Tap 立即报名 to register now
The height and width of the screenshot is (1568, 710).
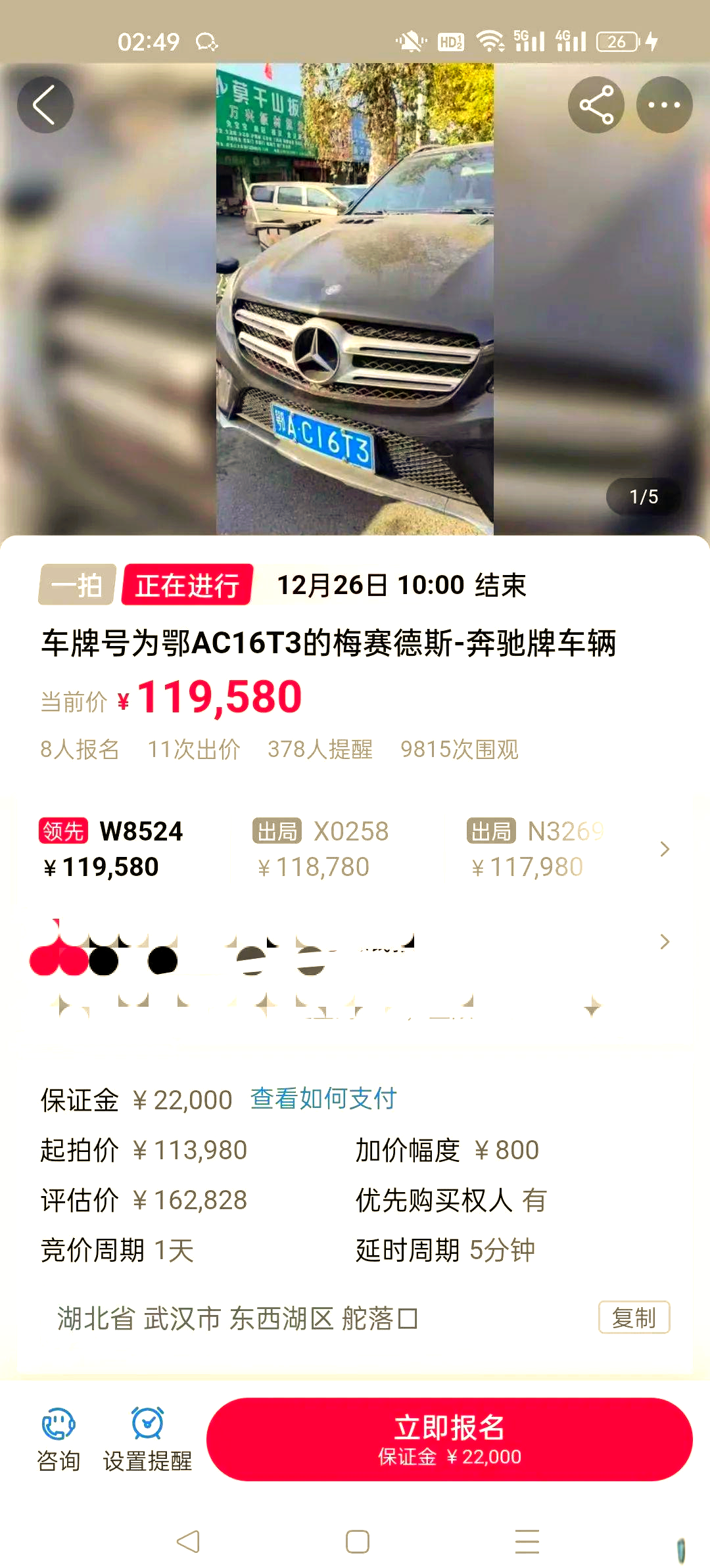(449, 1439)
